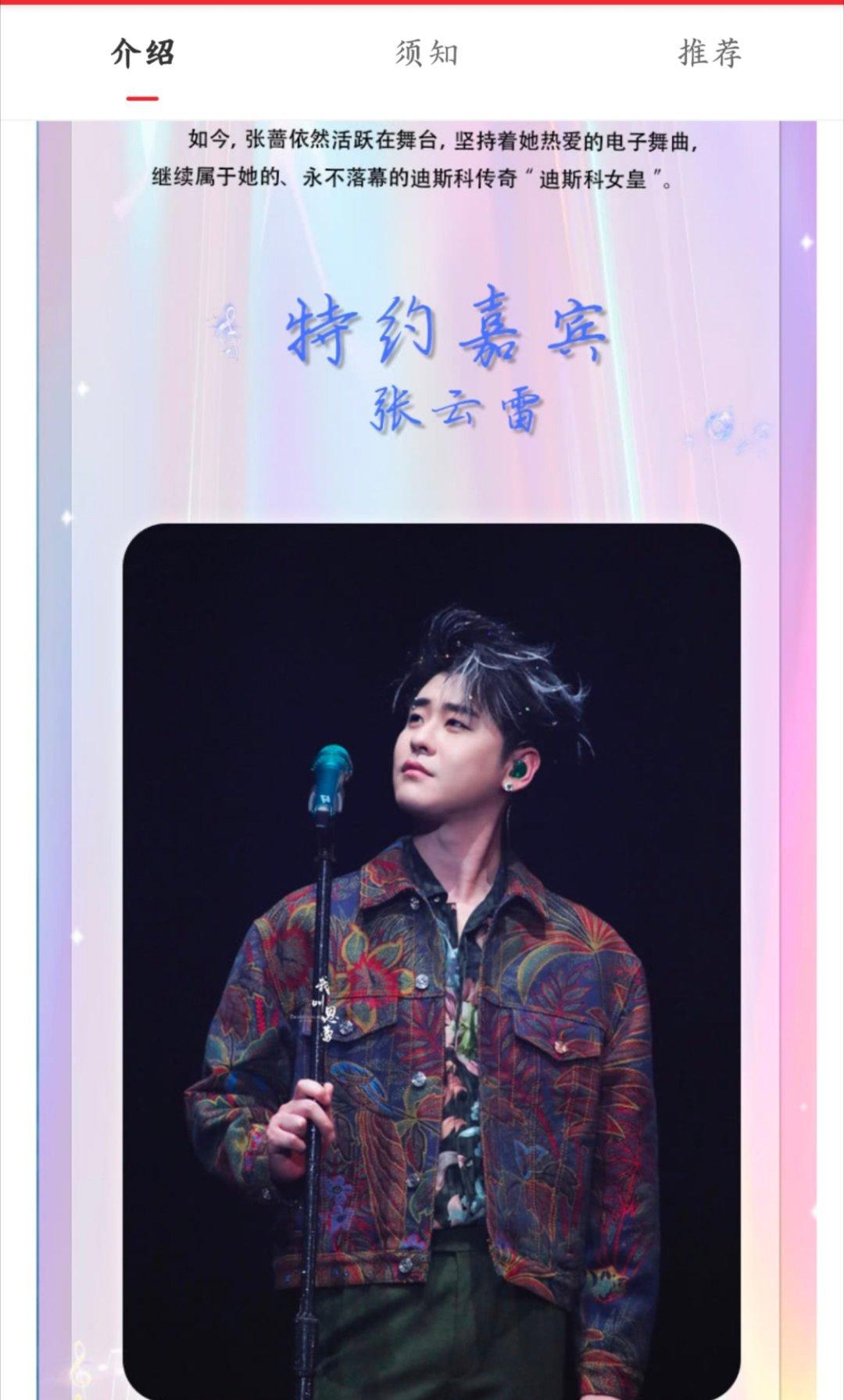Open the 推荐 tab
844x1400 pixels.
click(x=709, y=54)
